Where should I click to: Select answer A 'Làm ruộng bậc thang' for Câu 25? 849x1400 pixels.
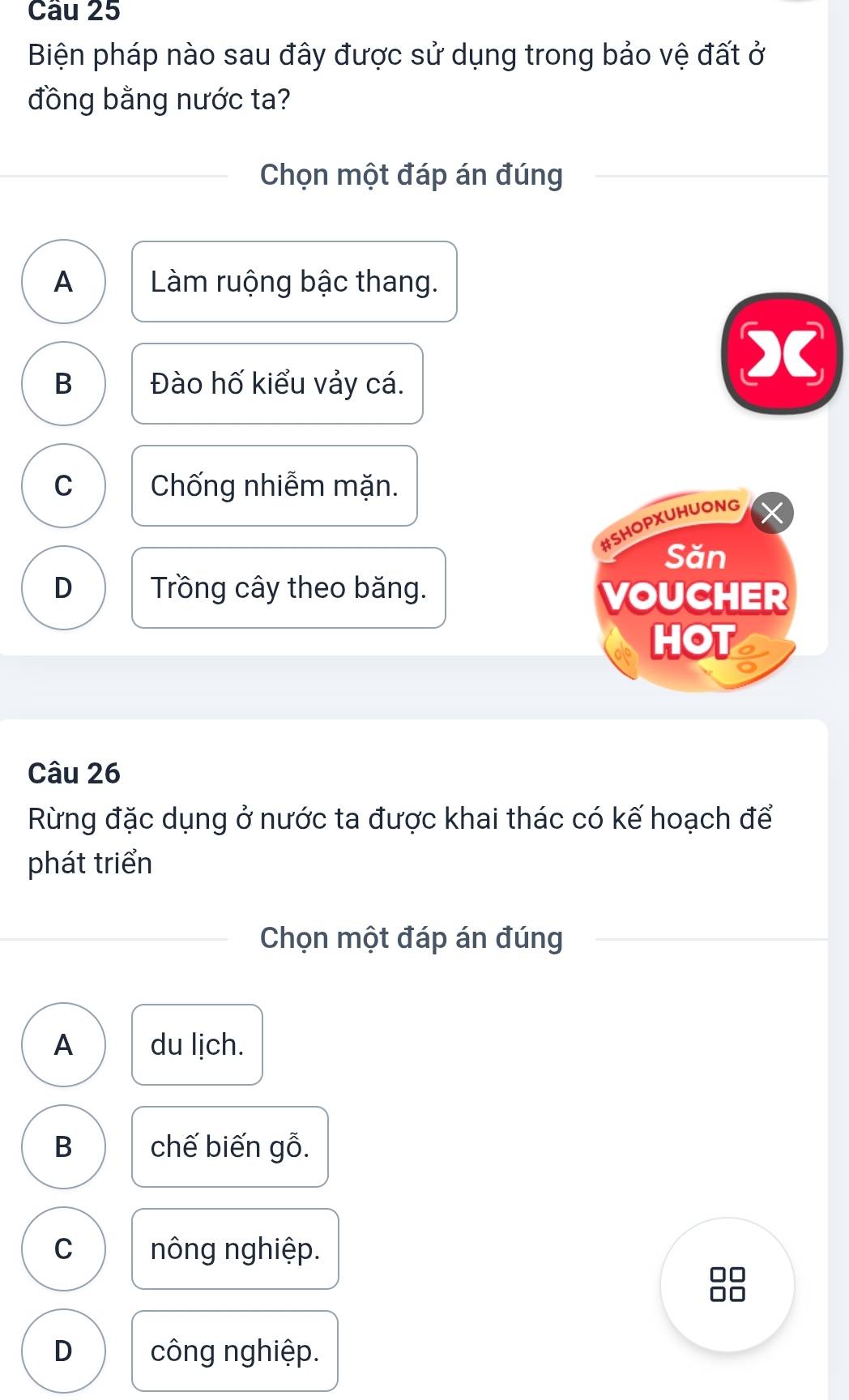pos(293,282)
